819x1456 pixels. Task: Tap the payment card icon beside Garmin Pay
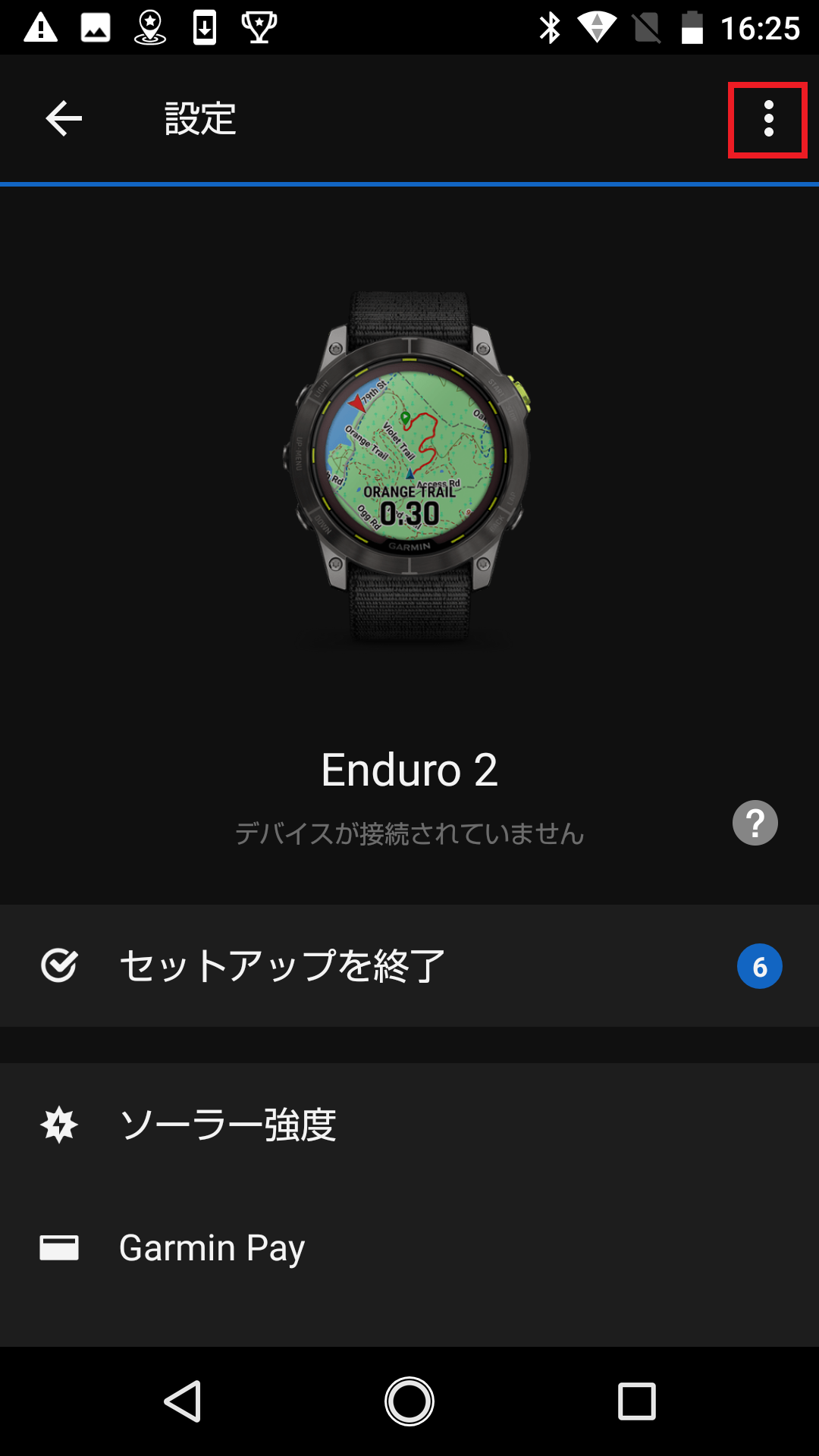[x=61, y=1246]
